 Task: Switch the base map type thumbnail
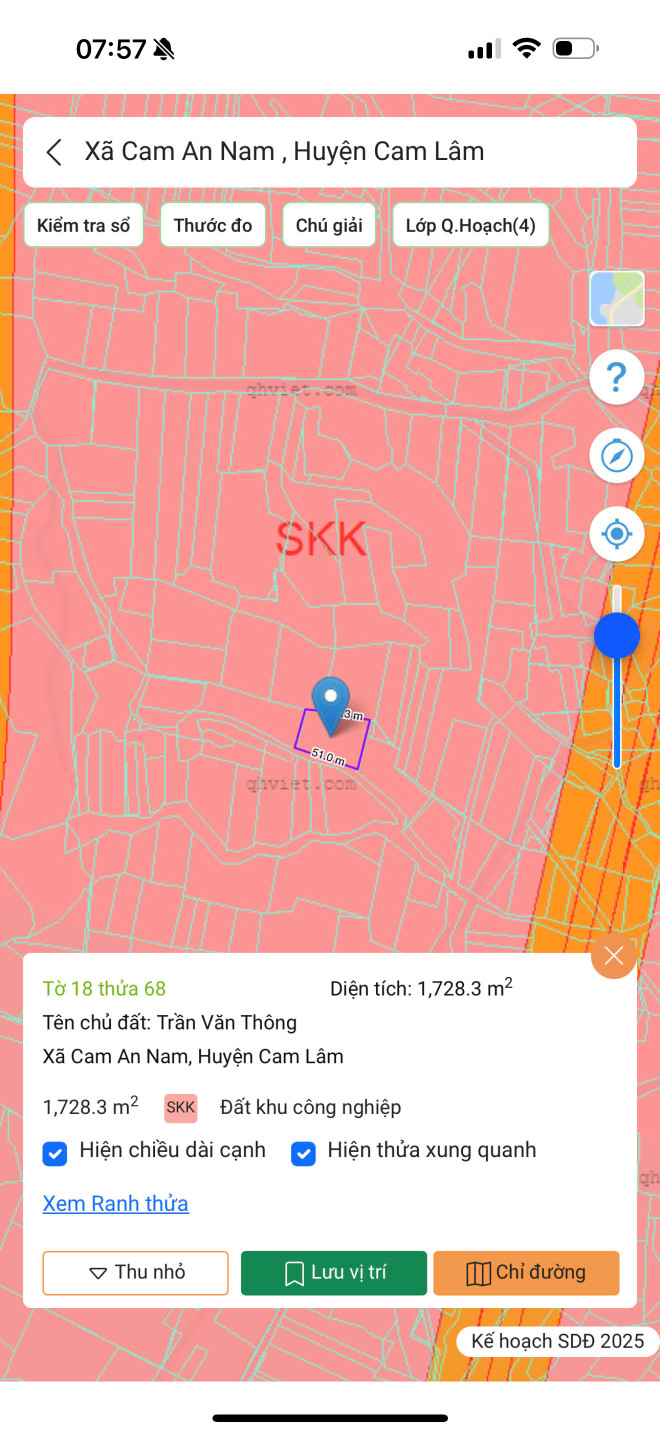point(616,298)
